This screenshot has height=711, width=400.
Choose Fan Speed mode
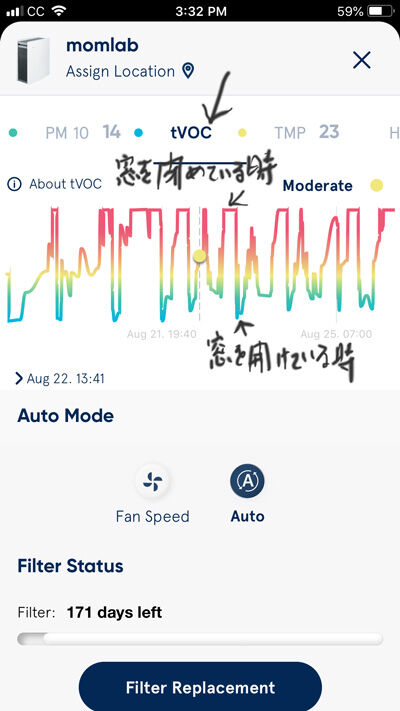point(152,497)
